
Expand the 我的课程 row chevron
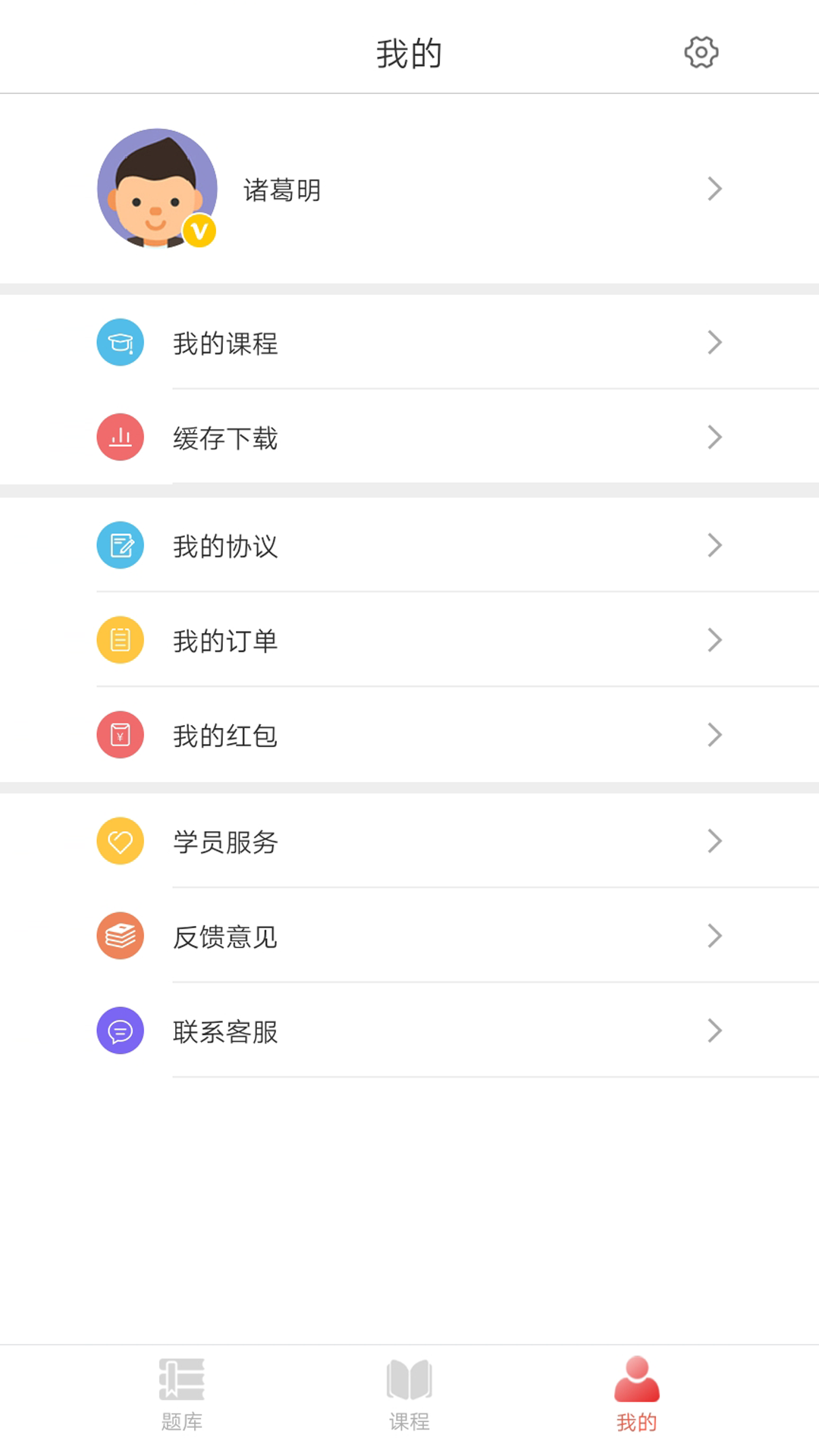tap(714, 343)
